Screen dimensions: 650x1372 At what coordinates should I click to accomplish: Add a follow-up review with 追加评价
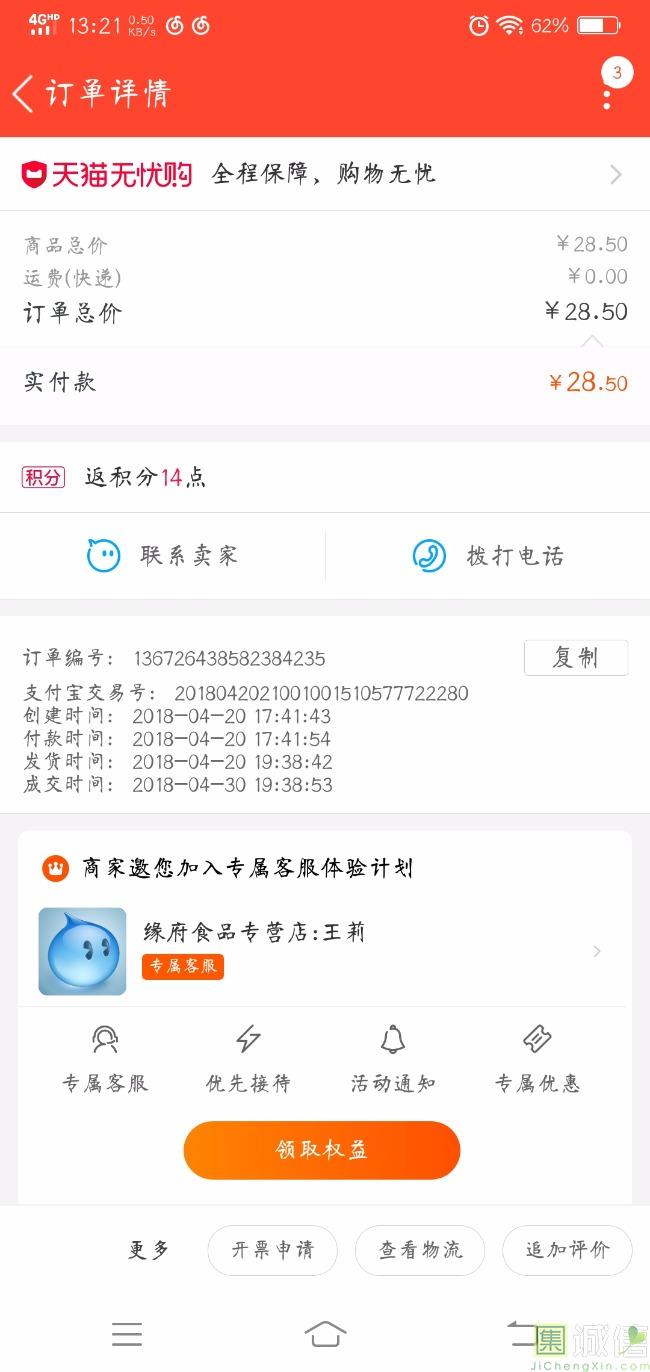[x=567, y=1250]
